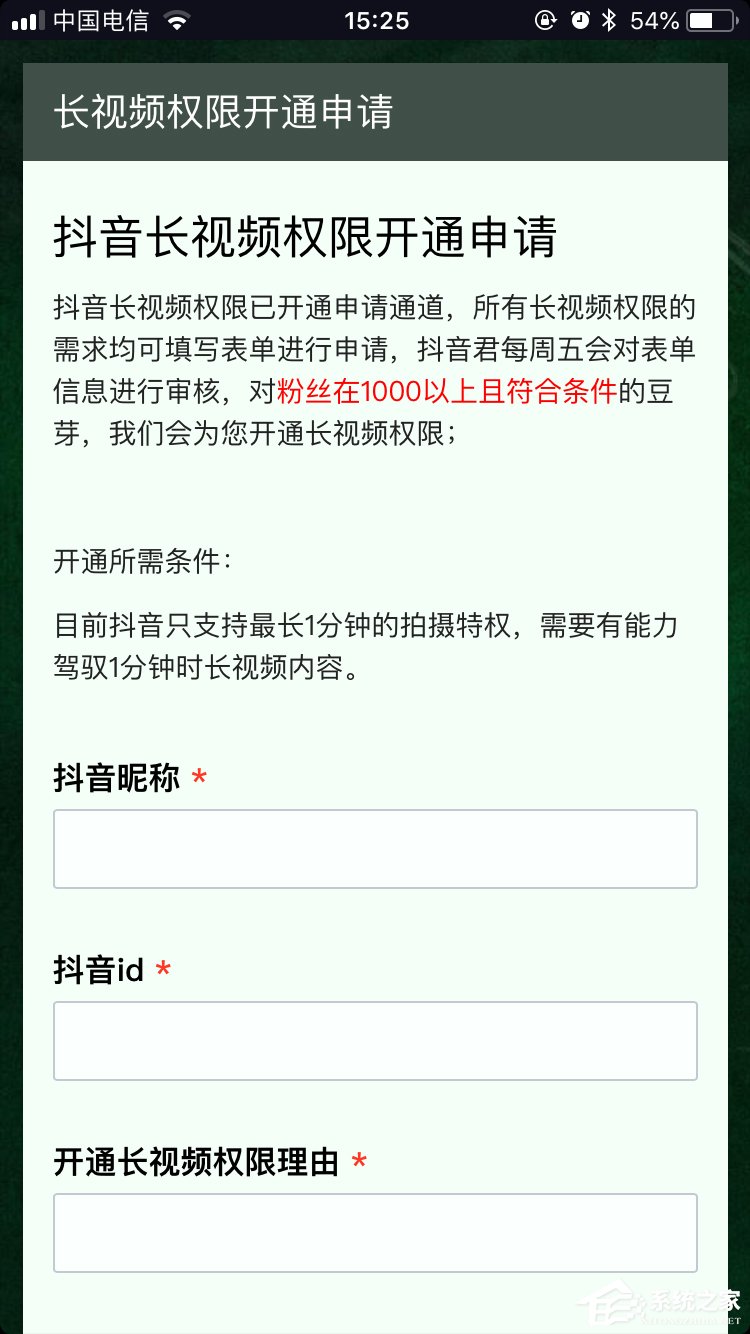Tap the orientation lock icon

tap(544, 18)
